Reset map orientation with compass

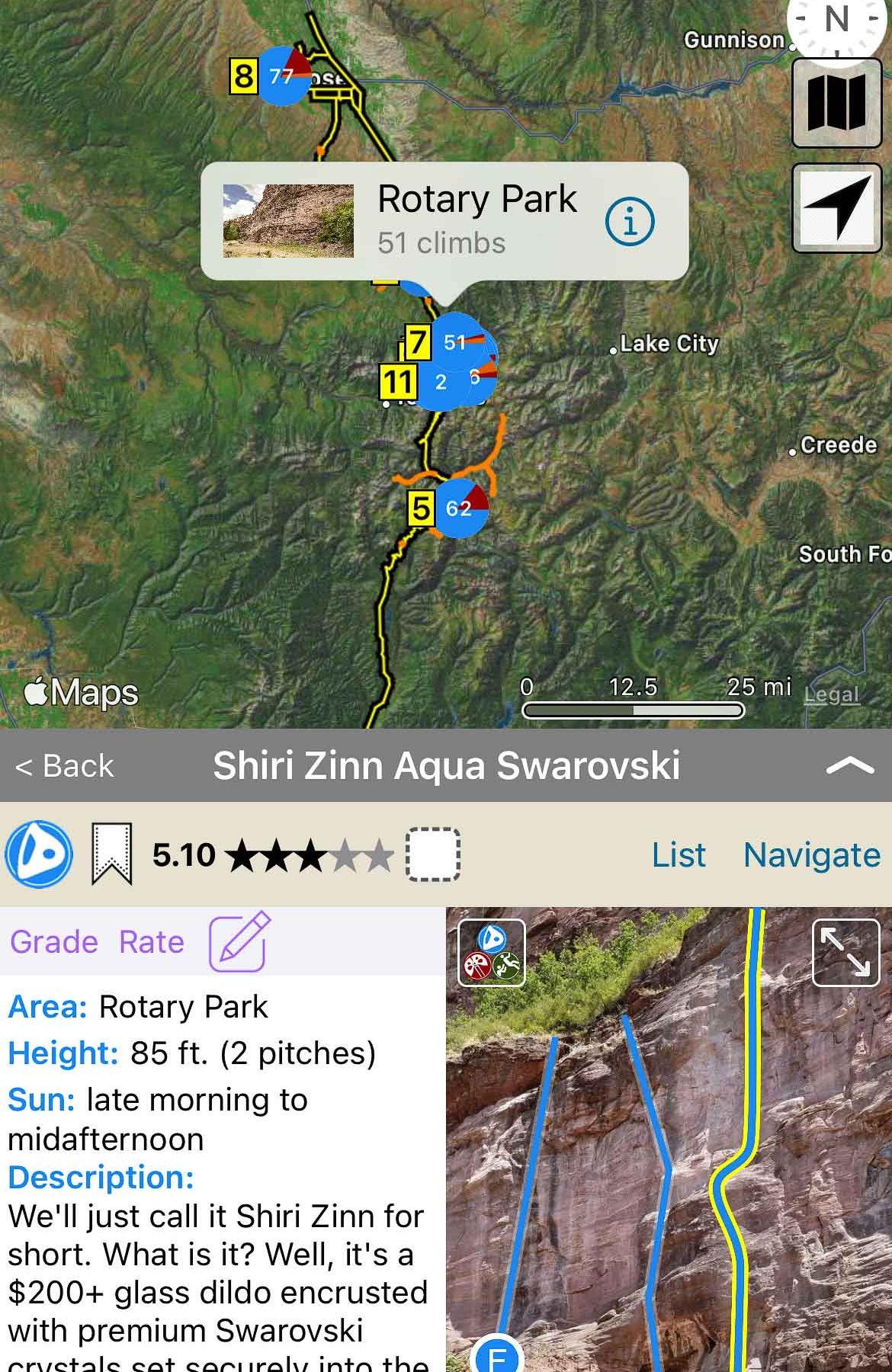837,23
